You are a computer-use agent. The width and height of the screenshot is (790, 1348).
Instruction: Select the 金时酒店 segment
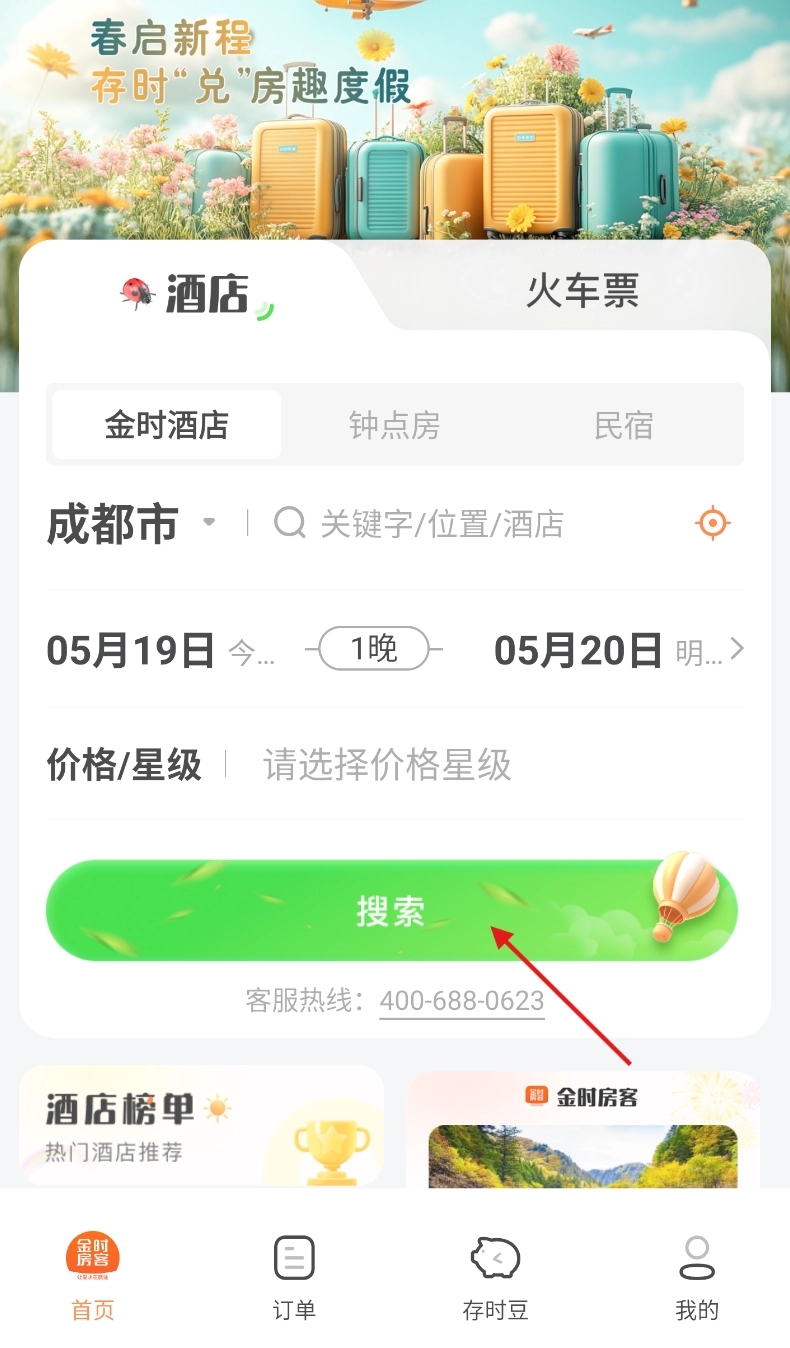(167, 426)
